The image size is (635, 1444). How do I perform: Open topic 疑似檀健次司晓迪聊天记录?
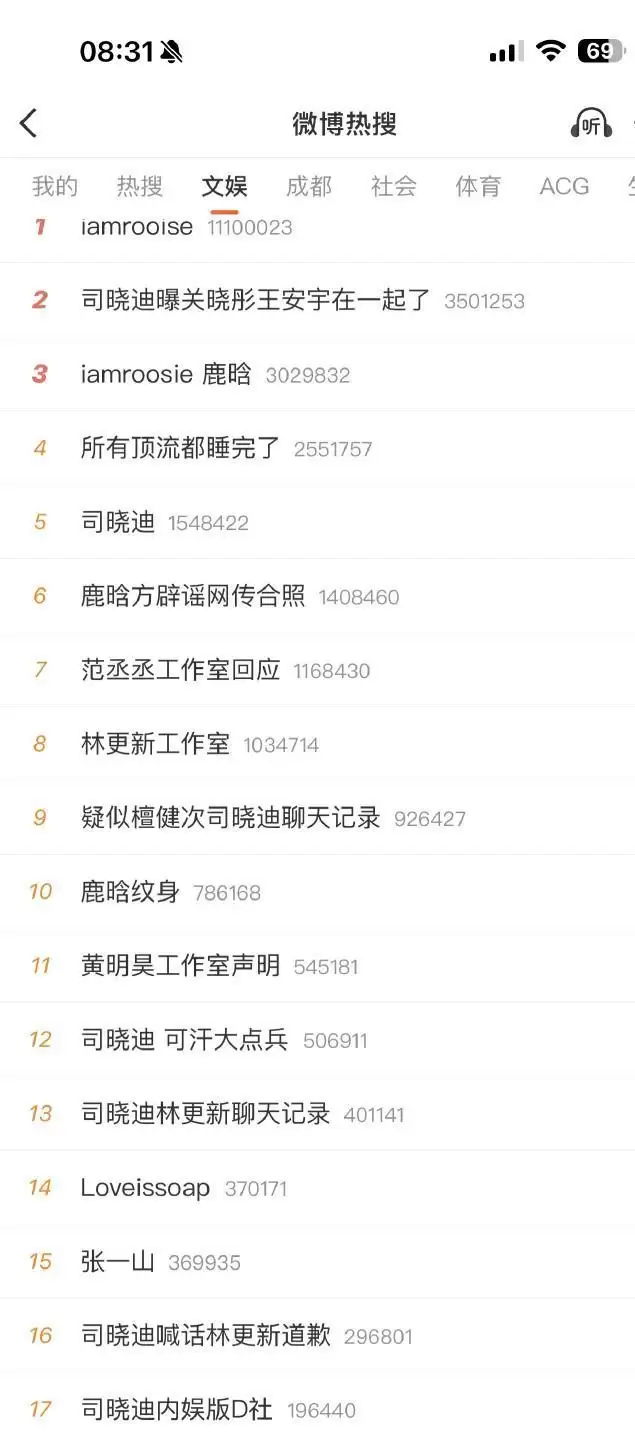[x=230, y=818]
